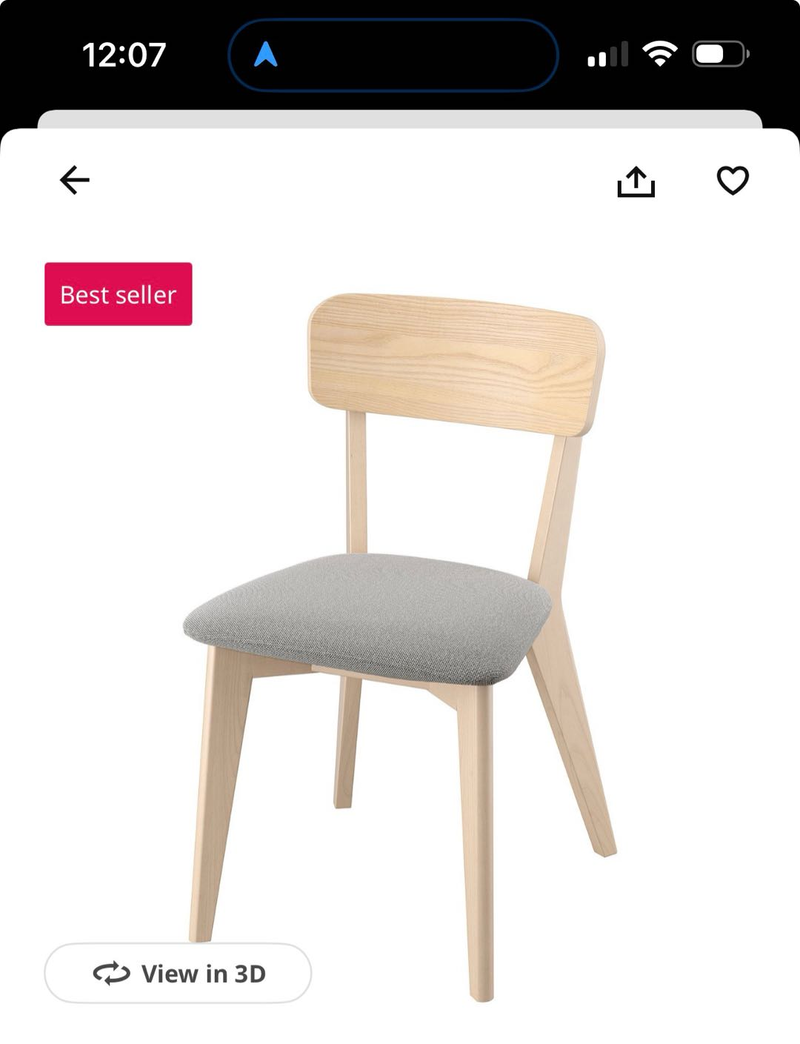Share this chair product
This screenshot has height=1044, width=800.
point(636,181)
